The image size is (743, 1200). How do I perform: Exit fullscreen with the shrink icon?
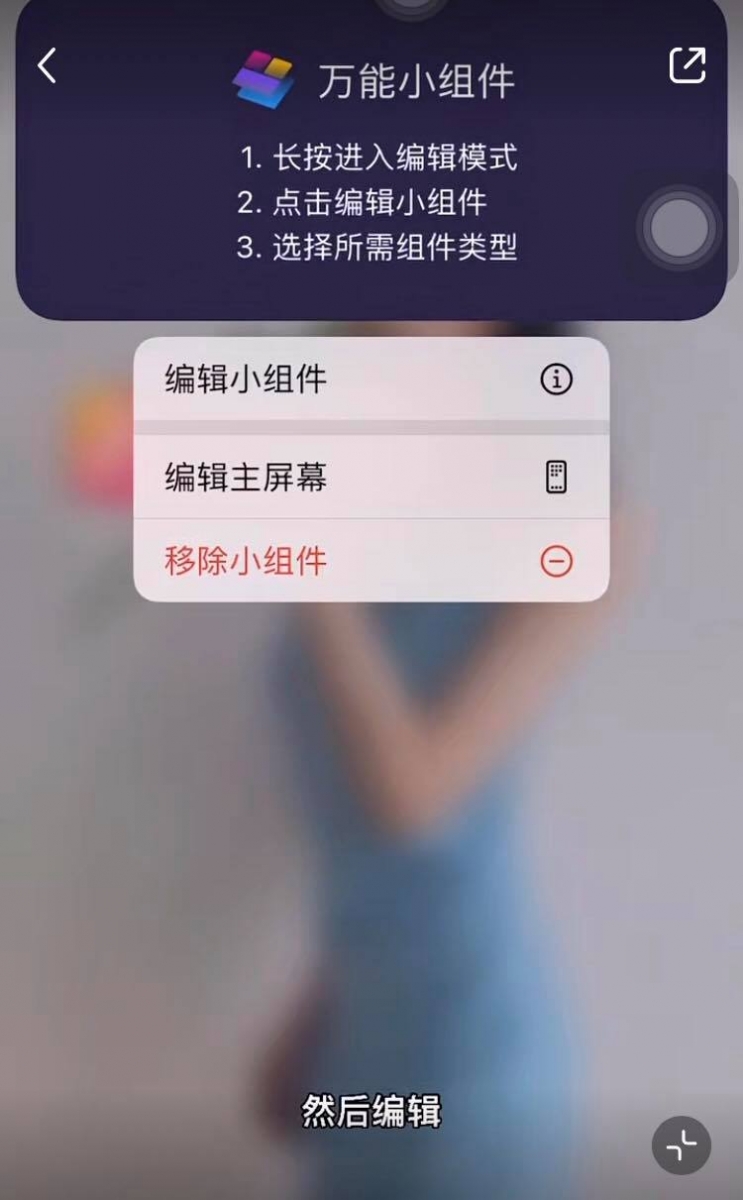point(681,1145)
